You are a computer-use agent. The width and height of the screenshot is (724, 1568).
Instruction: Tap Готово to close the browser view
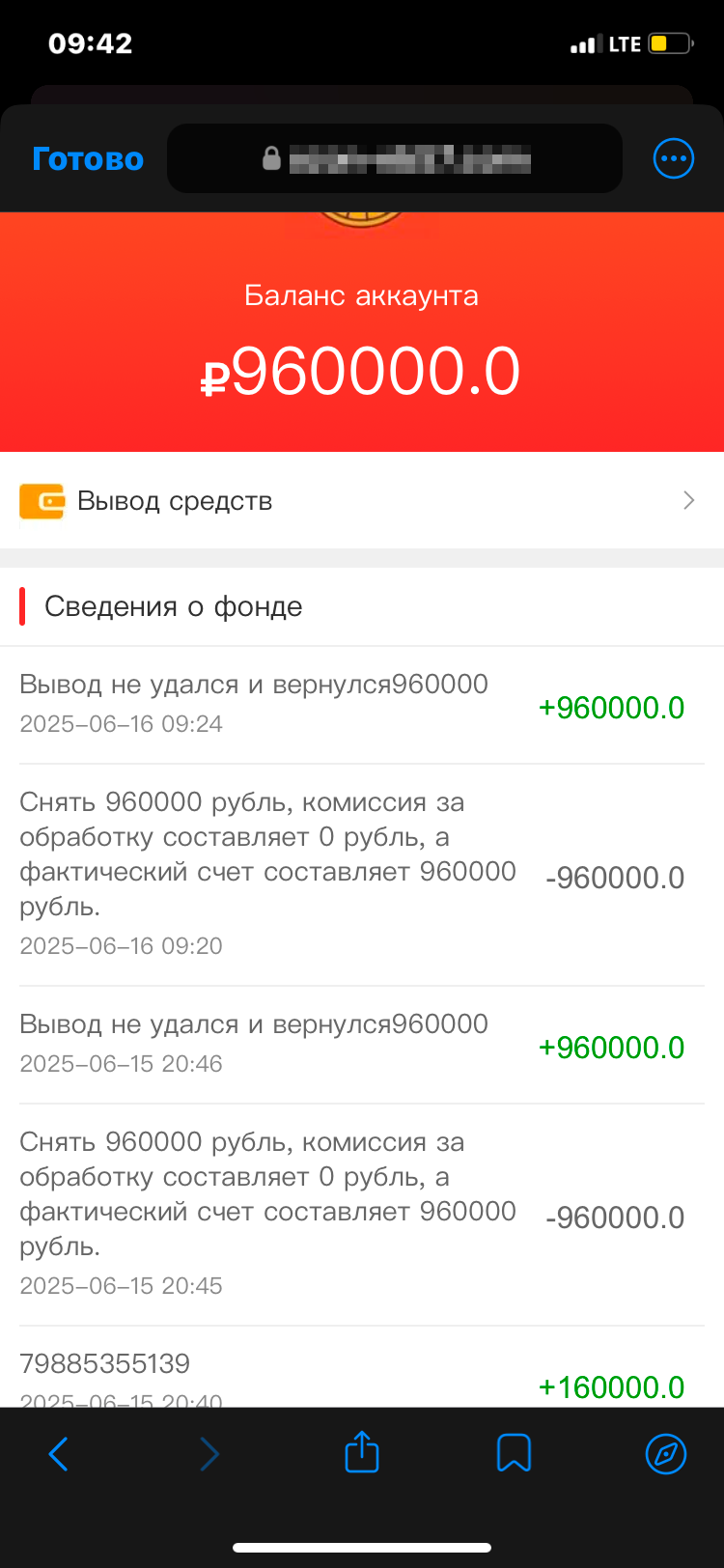tap(88, 158)
